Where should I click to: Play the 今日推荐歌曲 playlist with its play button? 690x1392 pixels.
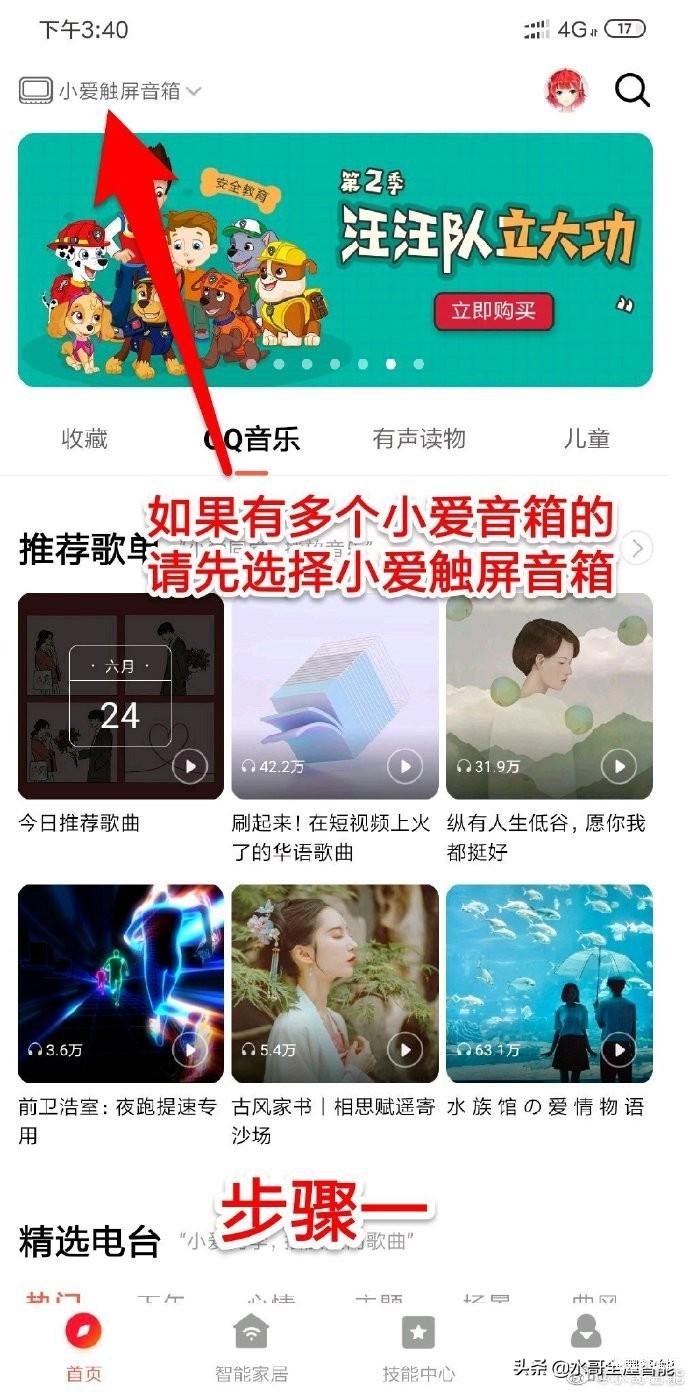click(x=189, y=767)
